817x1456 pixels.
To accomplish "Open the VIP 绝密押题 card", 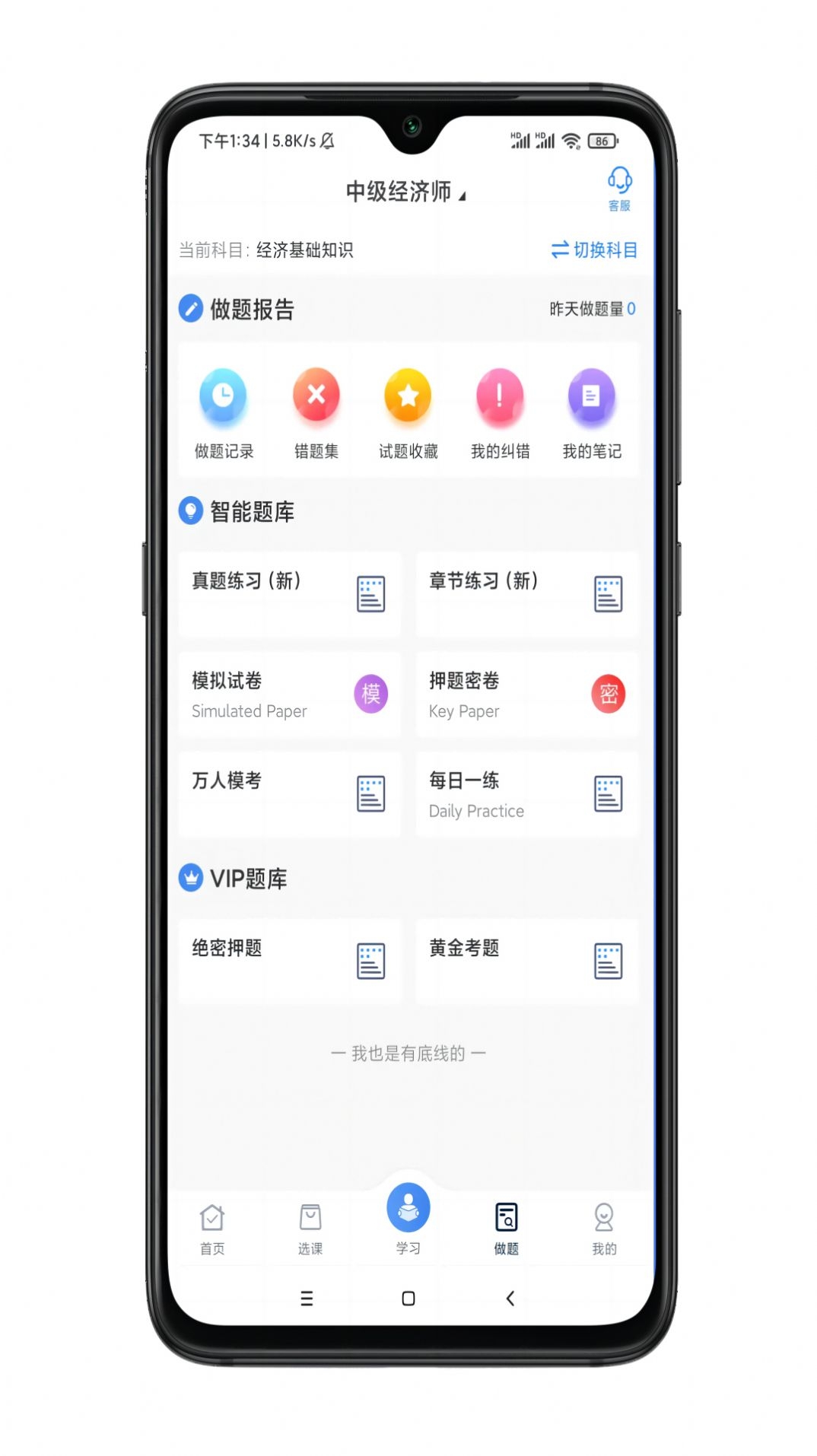I will point(289,961).
